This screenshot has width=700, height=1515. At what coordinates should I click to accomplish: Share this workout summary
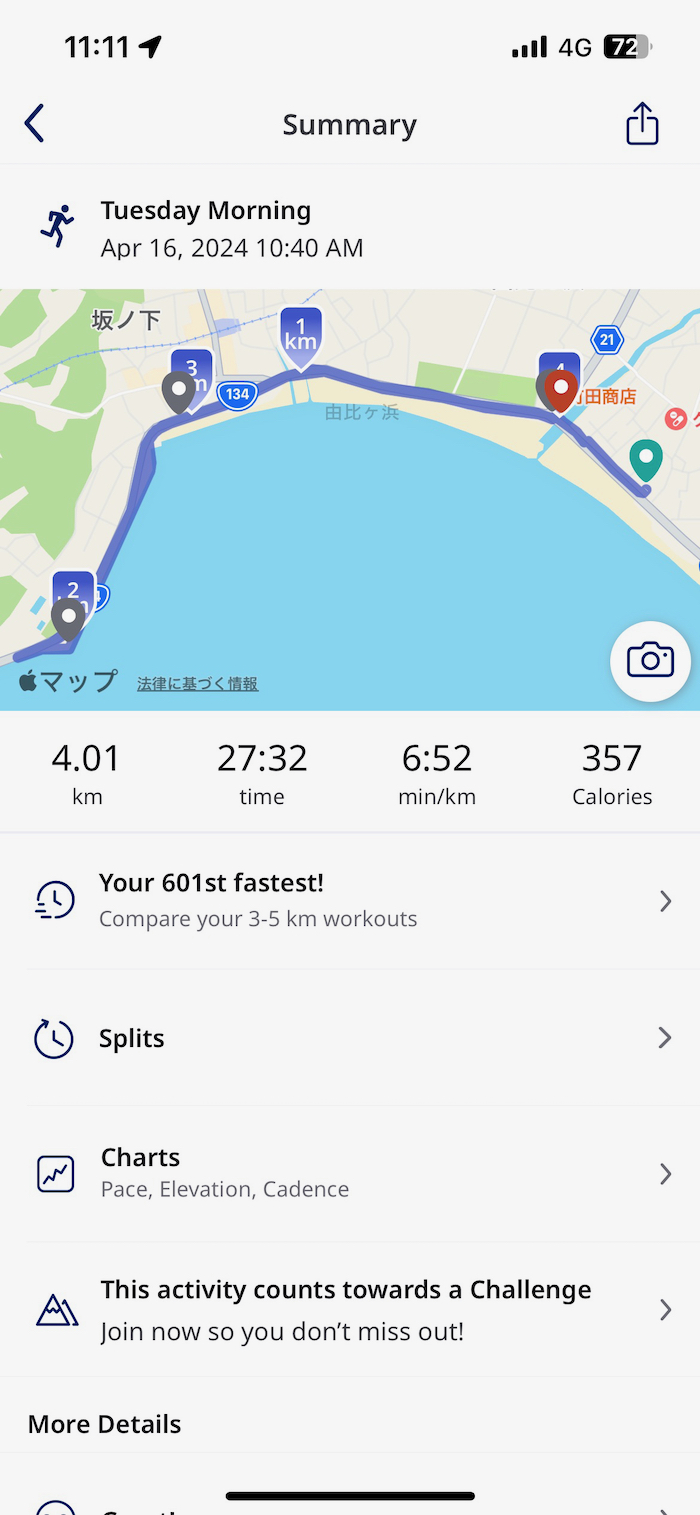point(642,124)
